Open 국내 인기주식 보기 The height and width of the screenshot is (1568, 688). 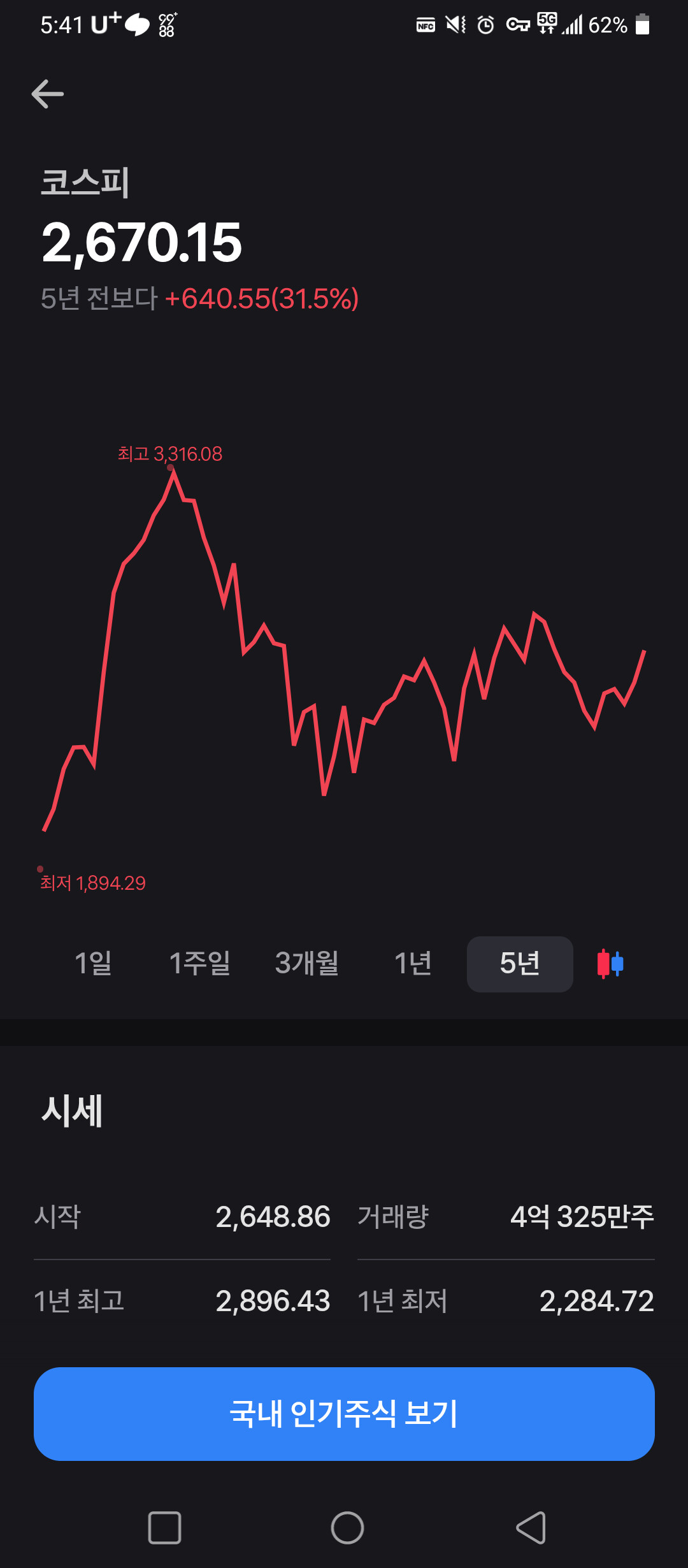click(x=344, y=1413)
